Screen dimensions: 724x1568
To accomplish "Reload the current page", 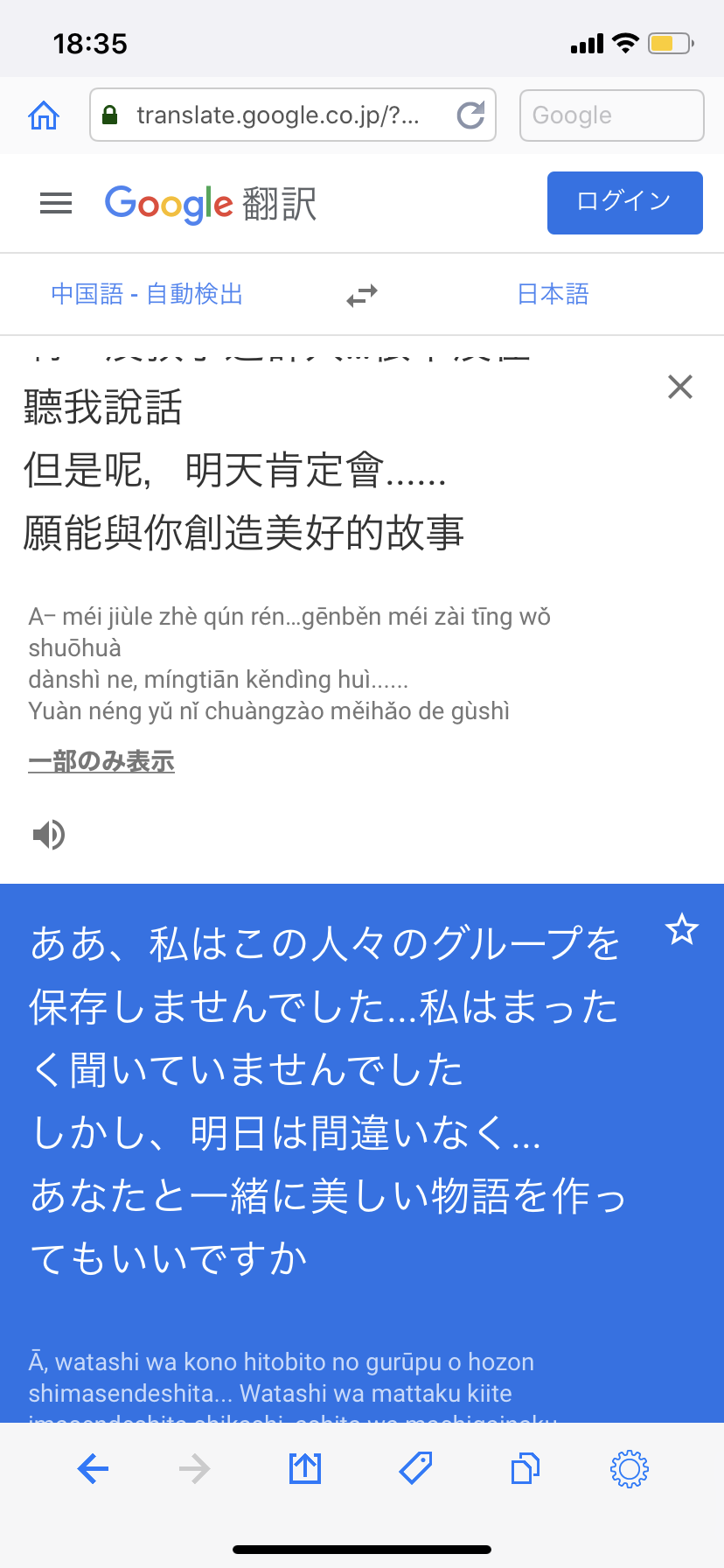I will point(470,115).
